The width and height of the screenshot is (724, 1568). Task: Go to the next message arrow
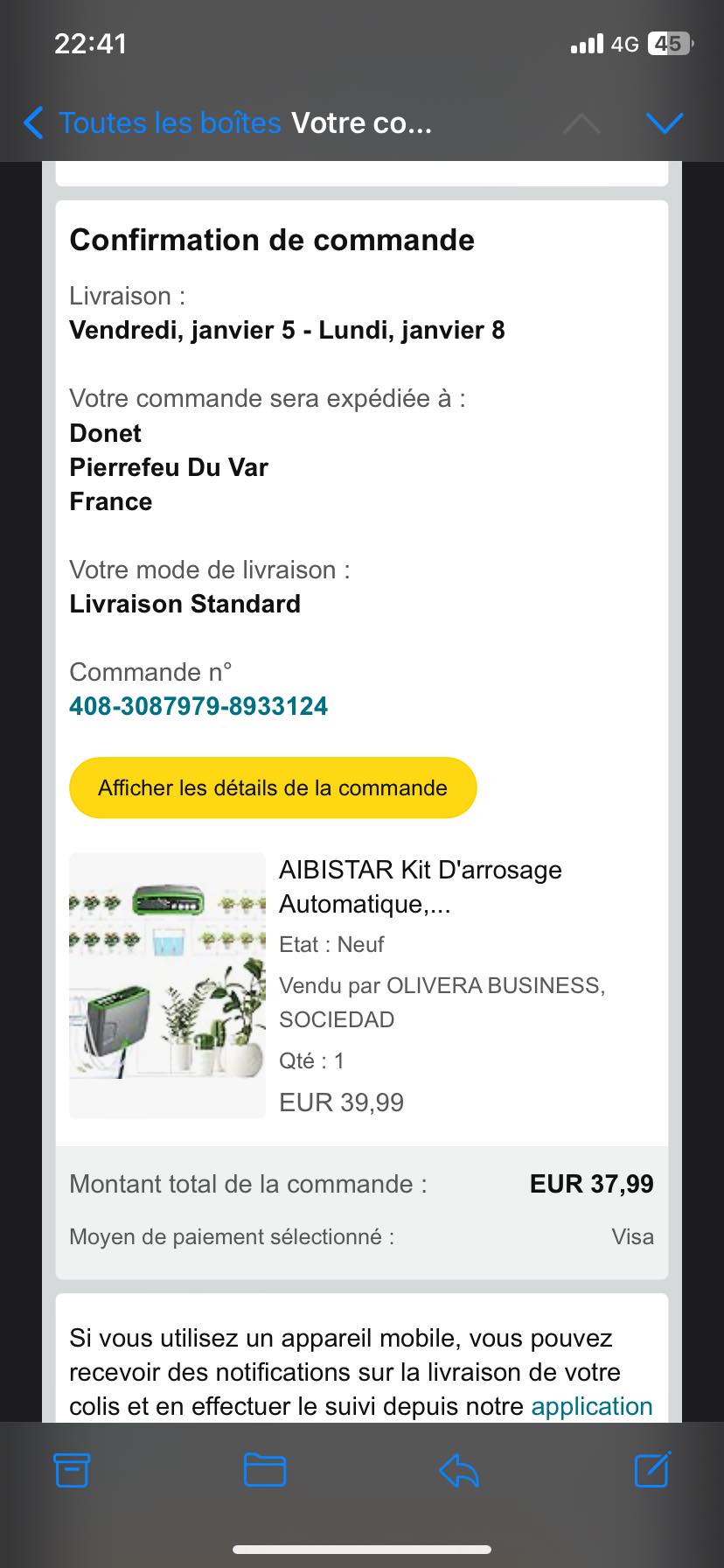665,123
